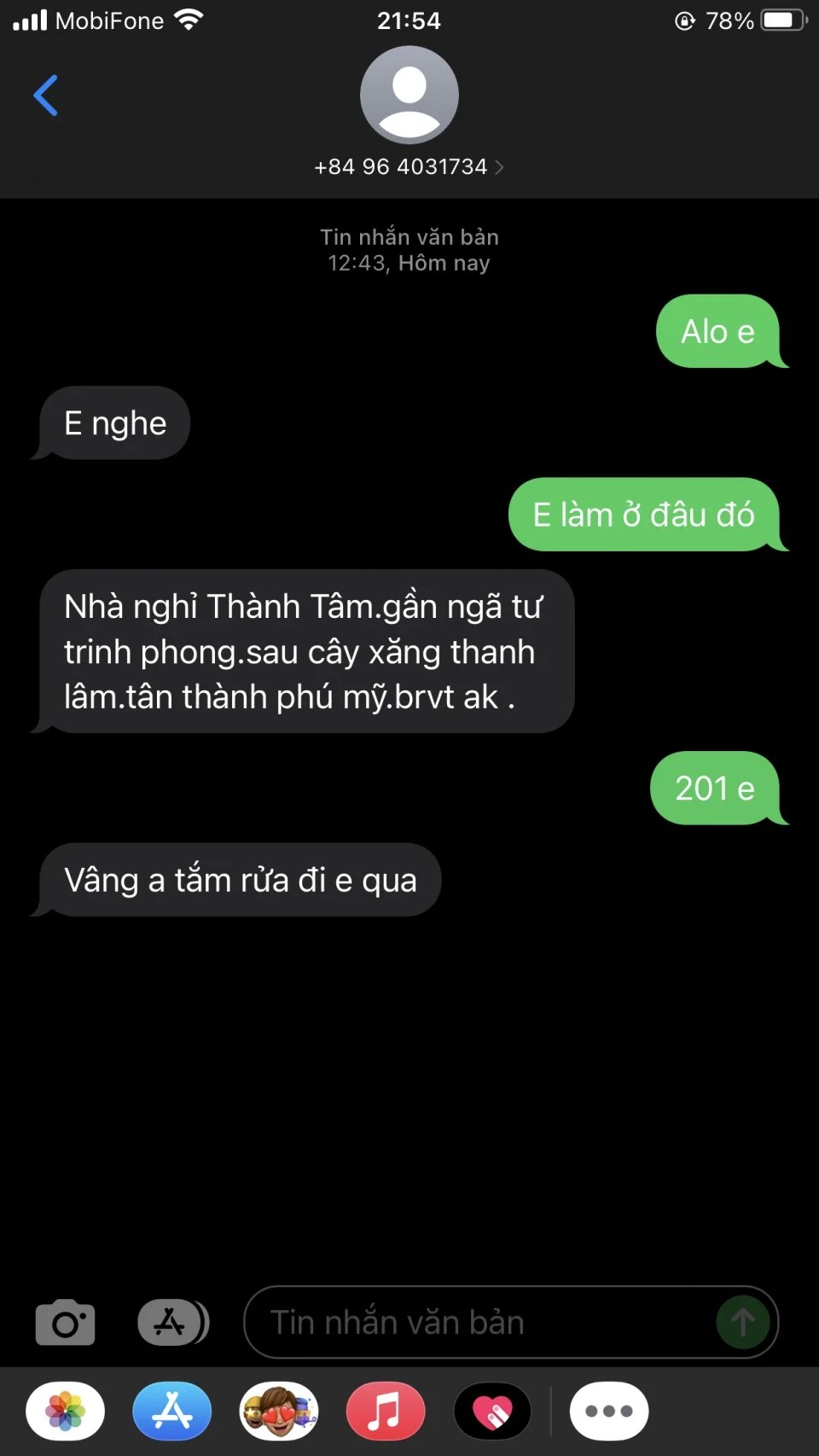Toggle the App Store apps drawer
Viewport: 819px width, 1456px height.
tap(171, 1322)
